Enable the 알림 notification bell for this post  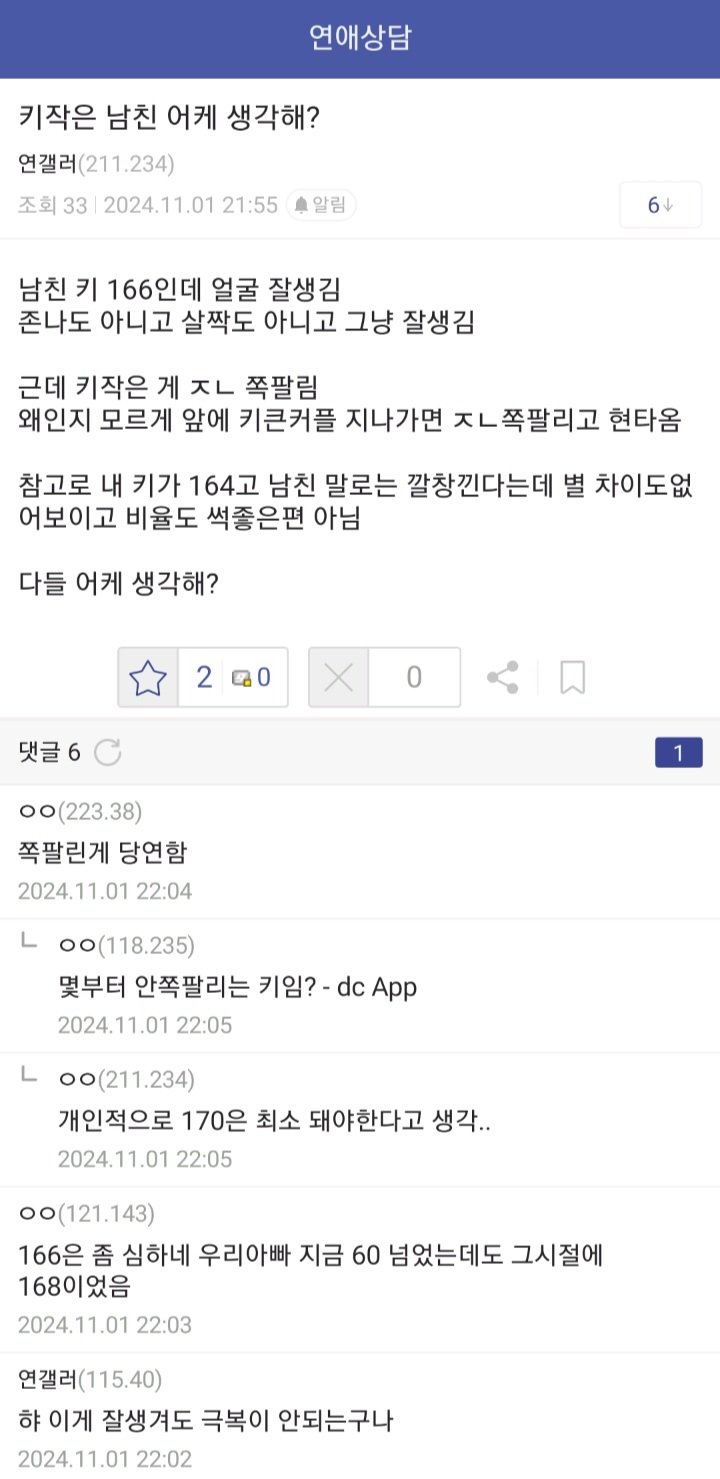tap(321, 205)
